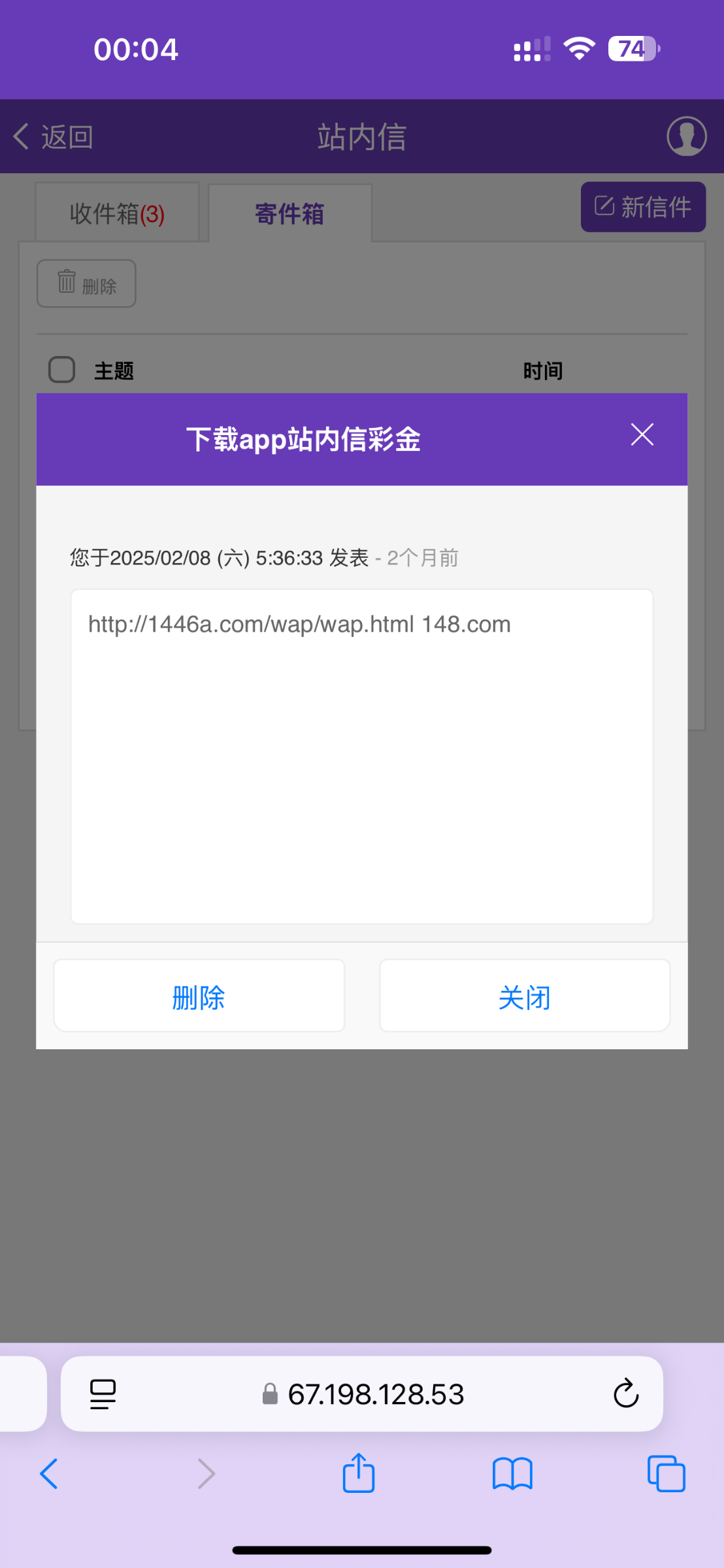Share this page from Safari toolbar

tap(359, 1475)
